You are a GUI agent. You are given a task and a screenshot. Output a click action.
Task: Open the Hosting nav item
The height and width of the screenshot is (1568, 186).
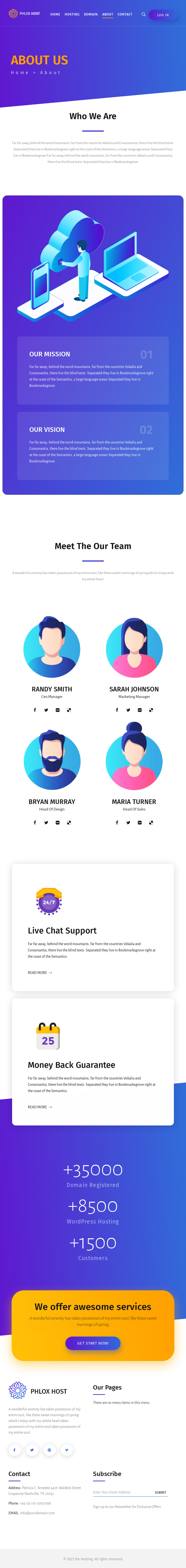click(x=72, y=14)
